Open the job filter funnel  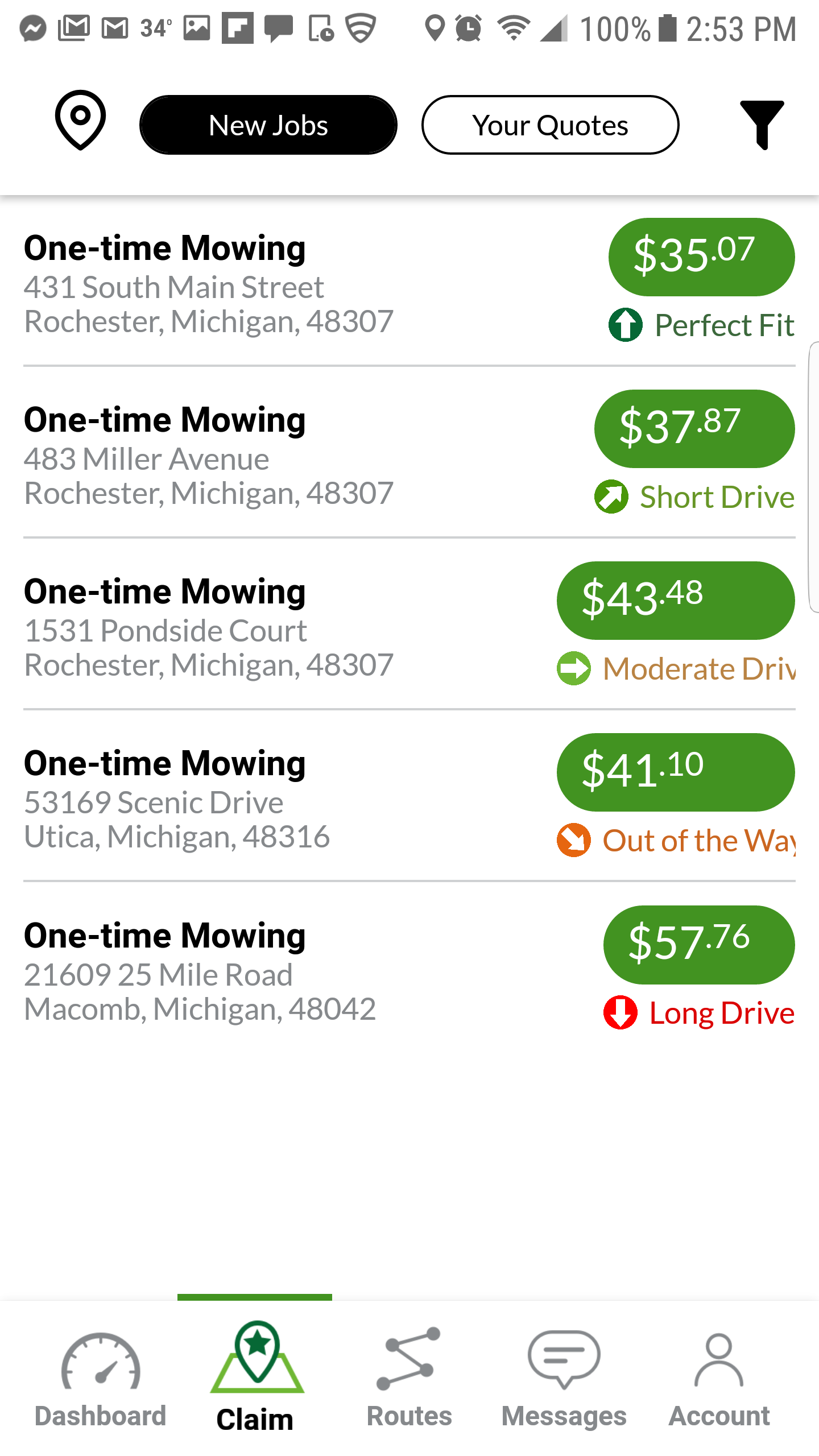762,125
